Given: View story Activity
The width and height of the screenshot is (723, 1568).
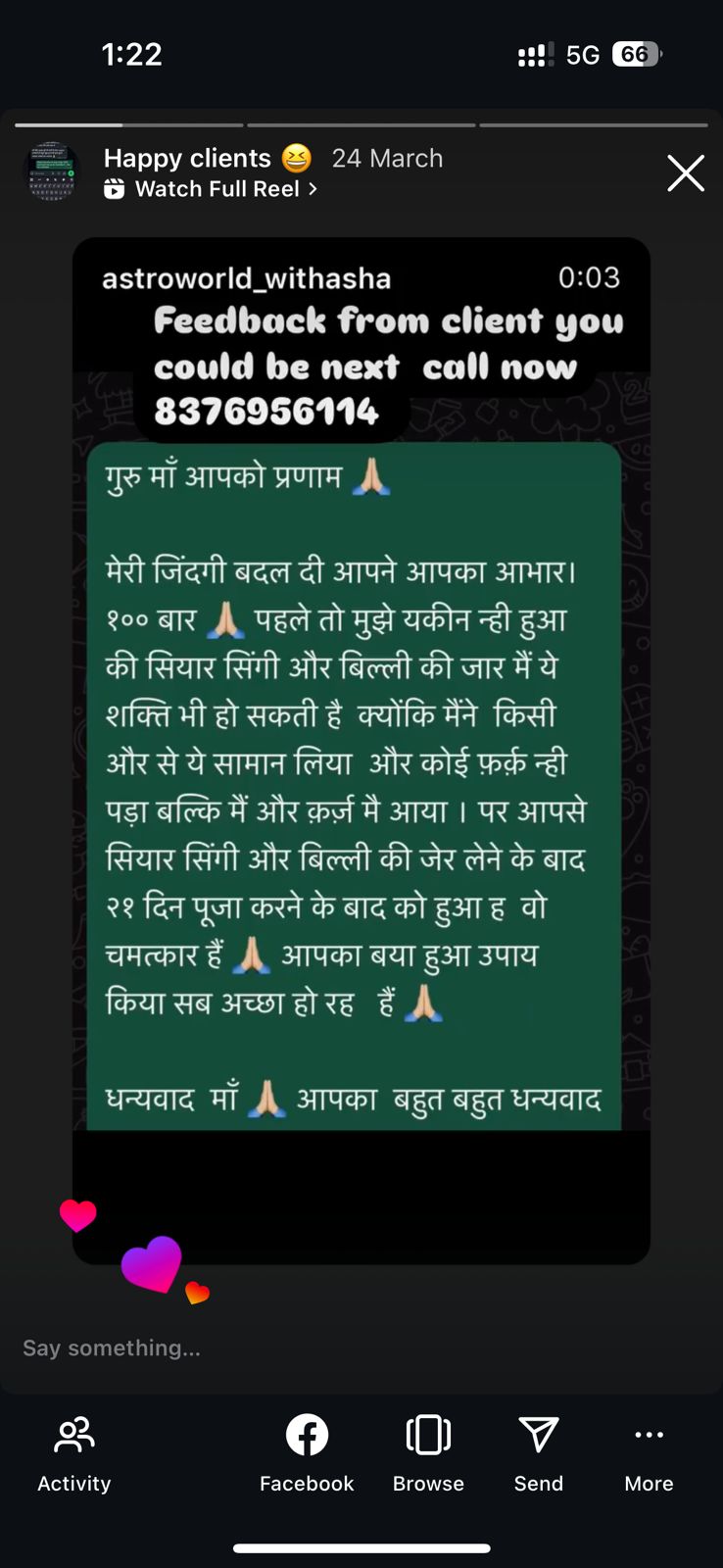Looking at the screenshot, I should point(74,1453).
